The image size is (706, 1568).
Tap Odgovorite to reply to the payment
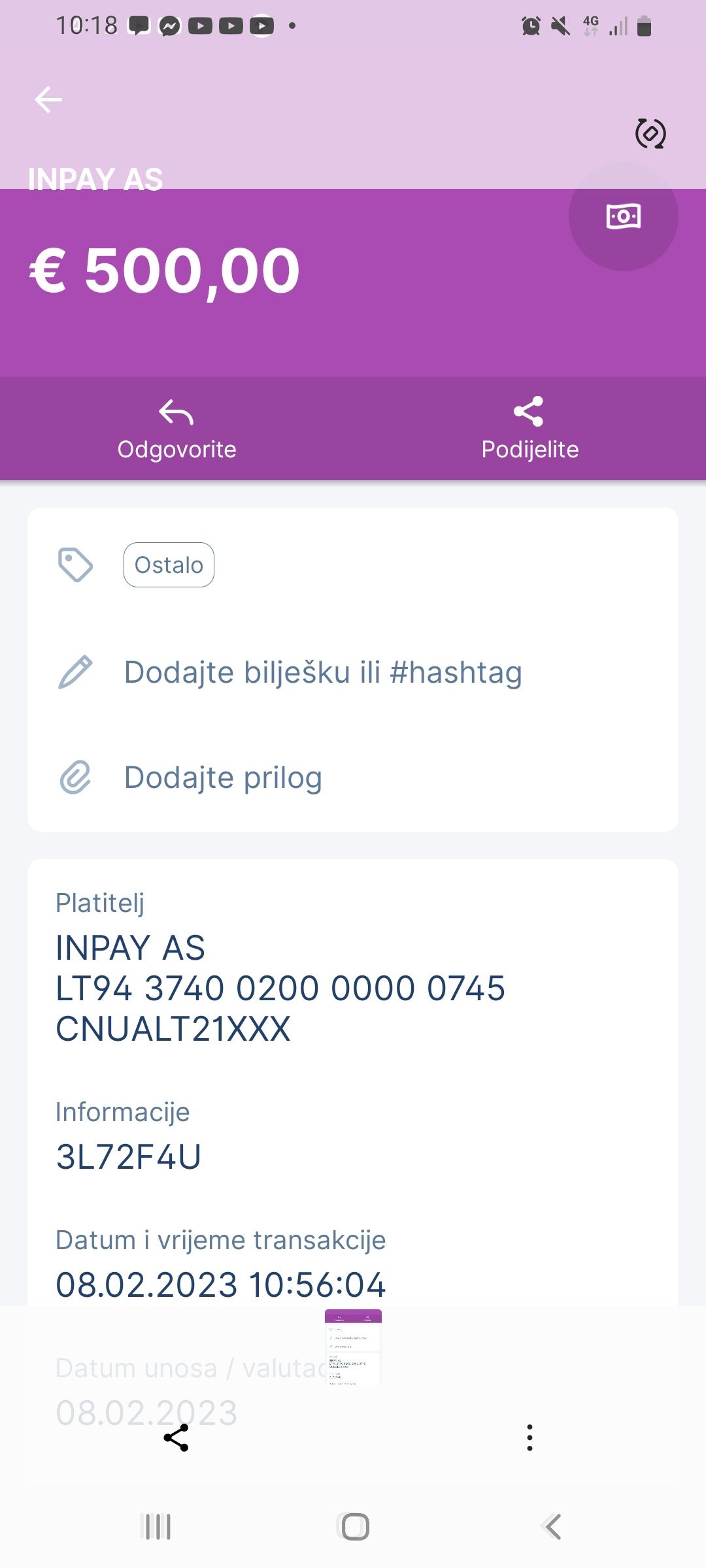point(176,429)
